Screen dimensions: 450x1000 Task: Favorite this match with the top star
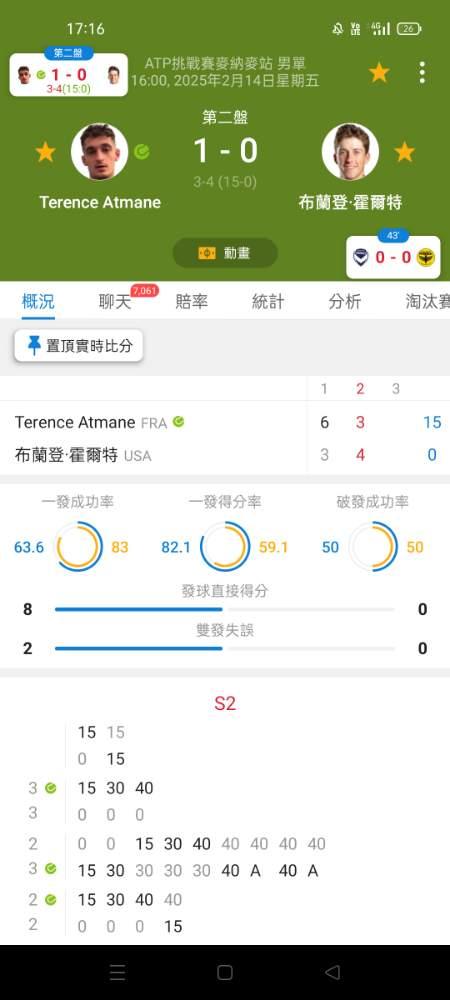379,73
